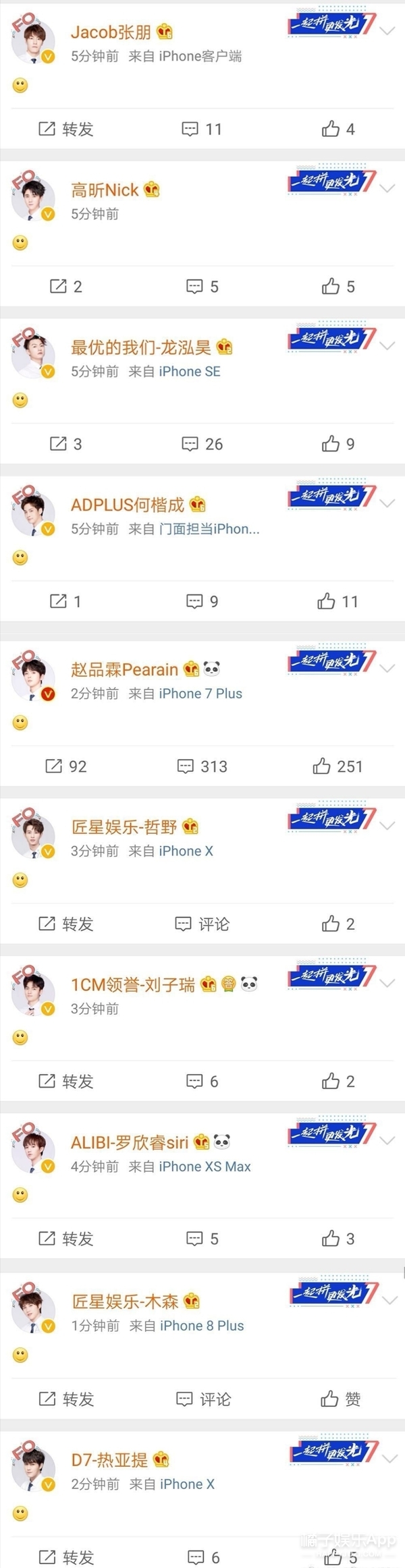Like 高昕Nick's post
This screenshot has width=405, height=1568.
337,287
